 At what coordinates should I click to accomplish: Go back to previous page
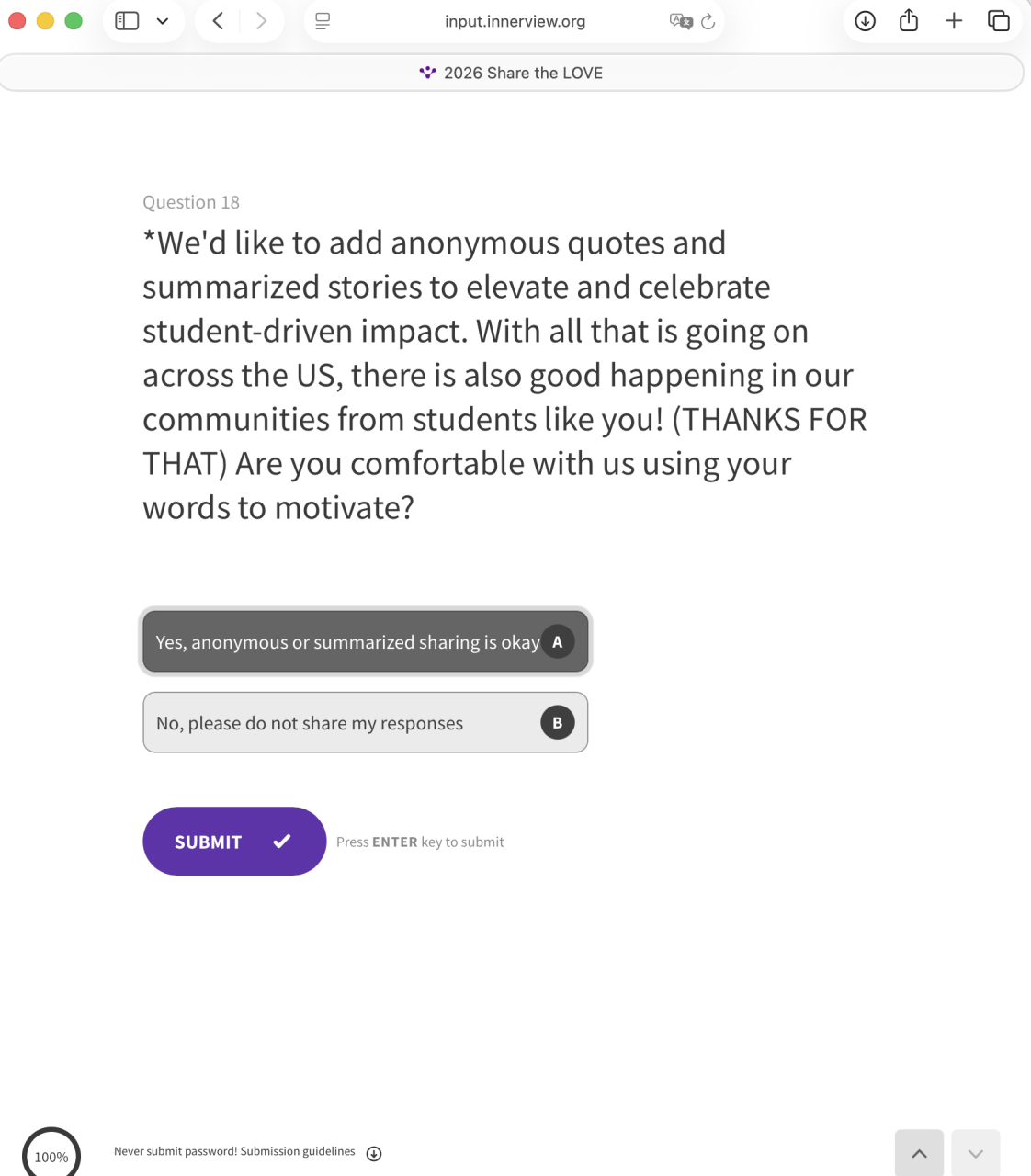(x=218, y=21)
